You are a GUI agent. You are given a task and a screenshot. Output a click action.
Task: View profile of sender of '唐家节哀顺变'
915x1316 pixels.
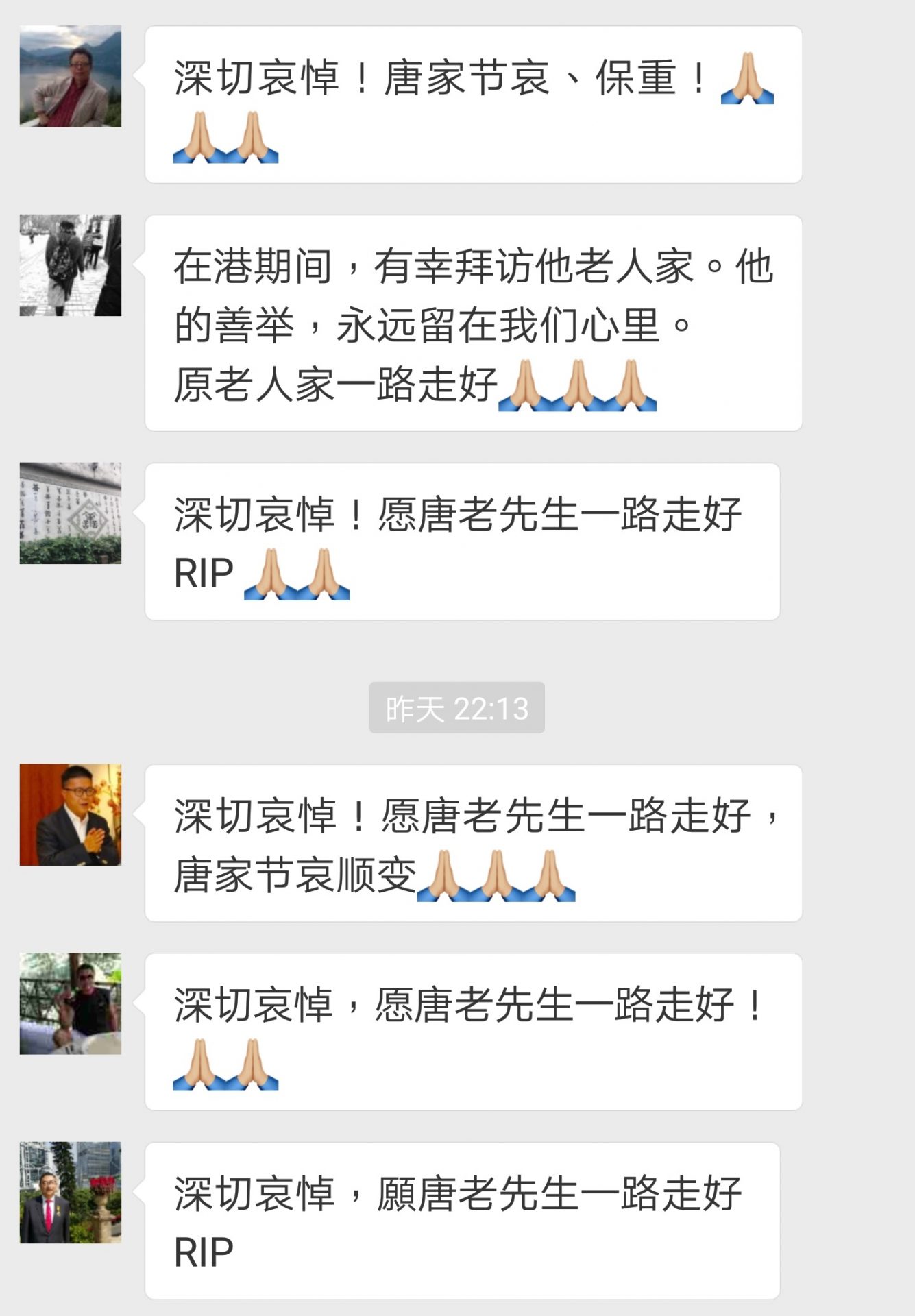(71, 815)
